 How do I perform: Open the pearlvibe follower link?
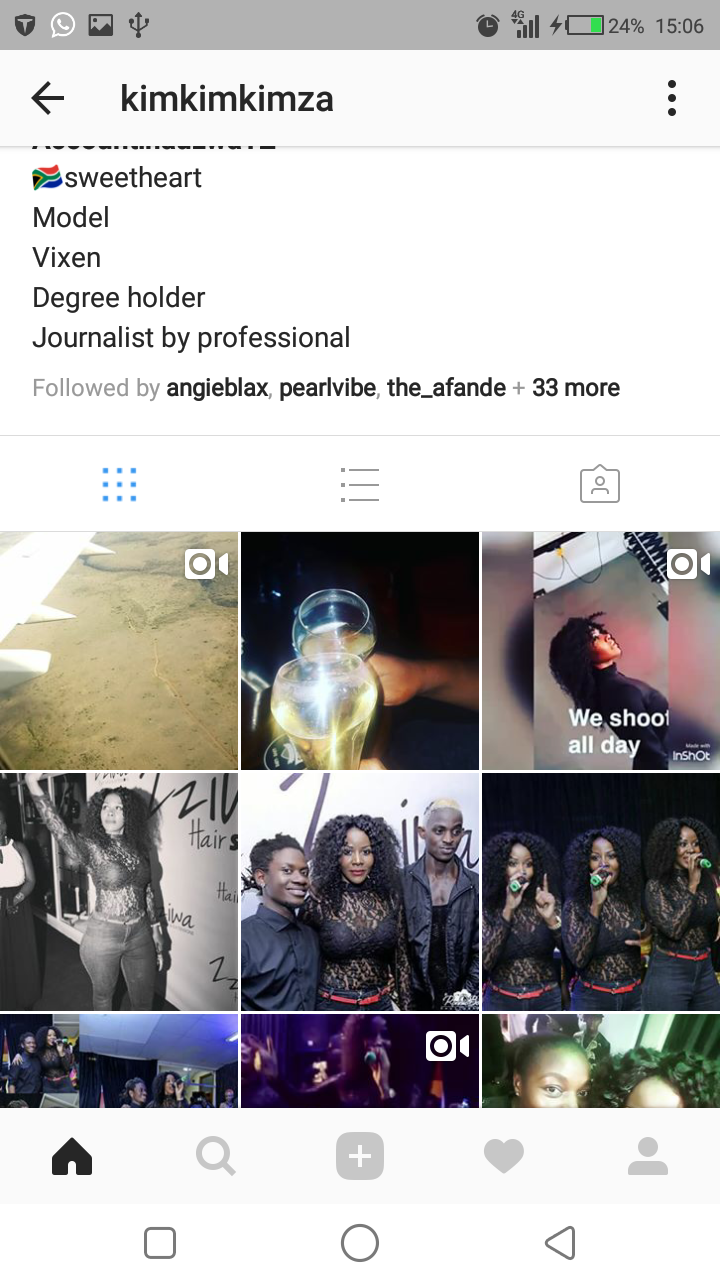click(x=328, y=388)
